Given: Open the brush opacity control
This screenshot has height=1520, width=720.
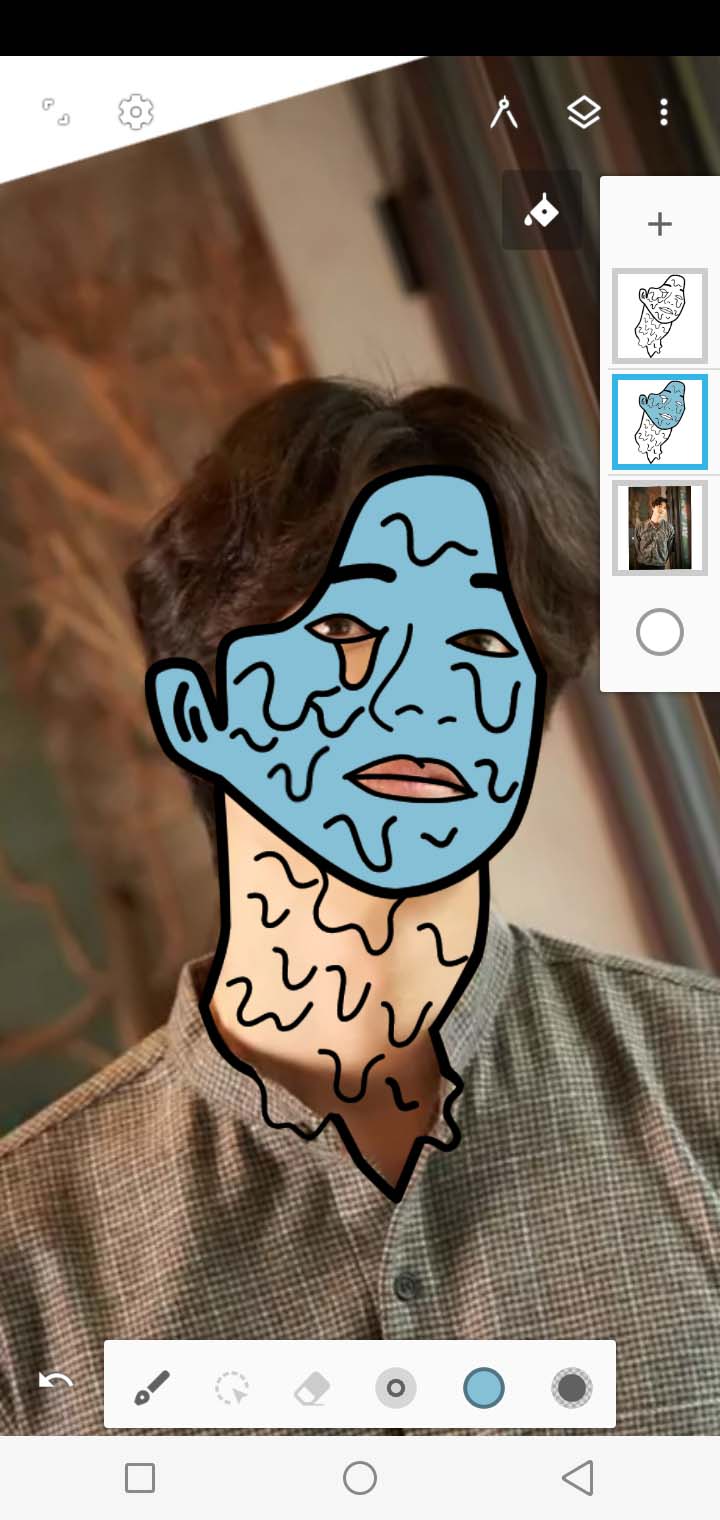Looking at the screenshot, I should click(x=572, y=1388).
